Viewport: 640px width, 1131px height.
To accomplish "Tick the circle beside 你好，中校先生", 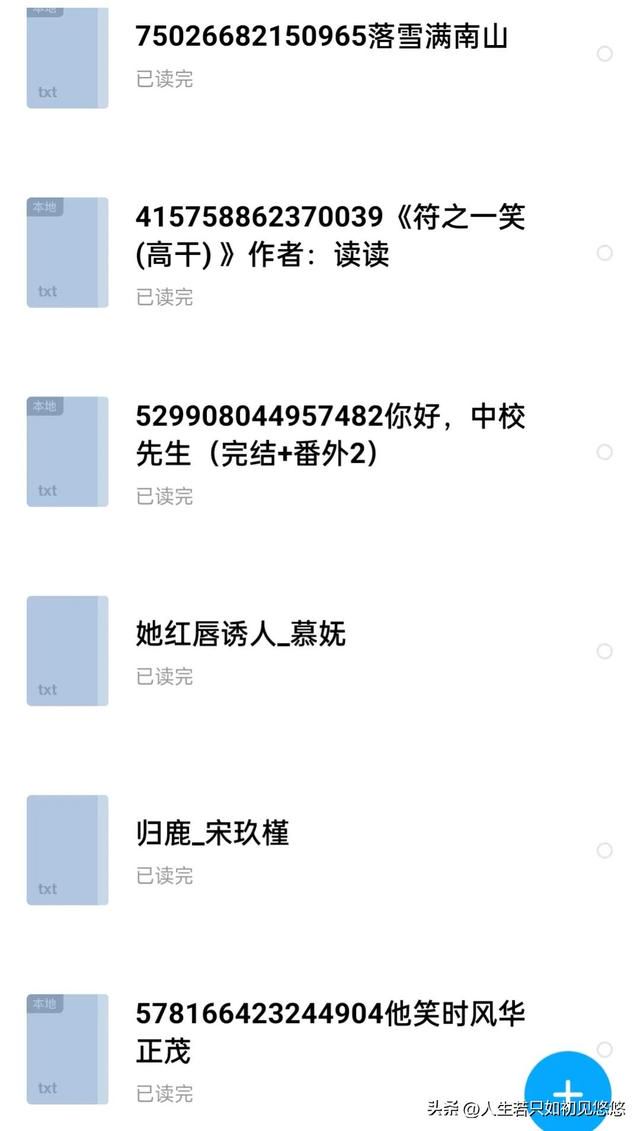I will point(605,452).
